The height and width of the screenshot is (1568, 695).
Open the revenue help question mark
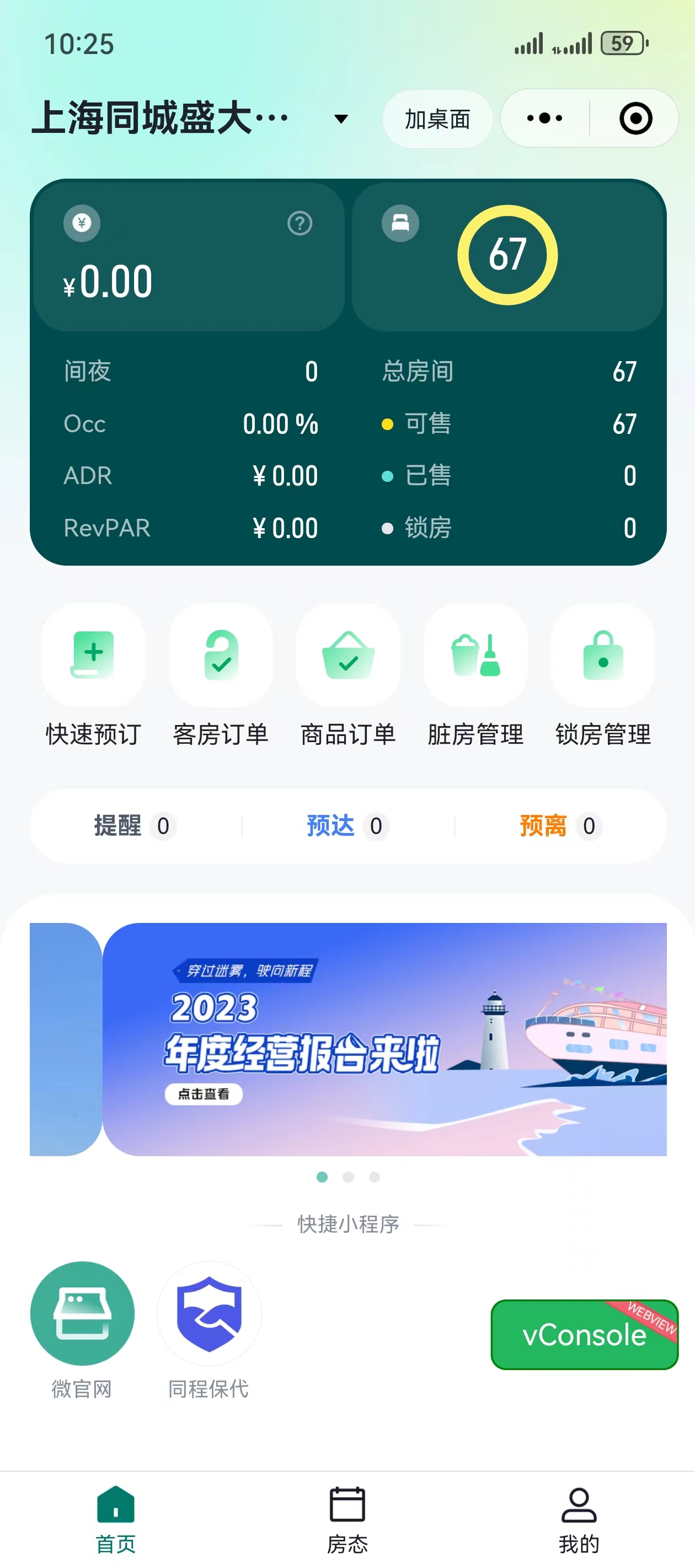pyautogui.click(x=300, y=223)
